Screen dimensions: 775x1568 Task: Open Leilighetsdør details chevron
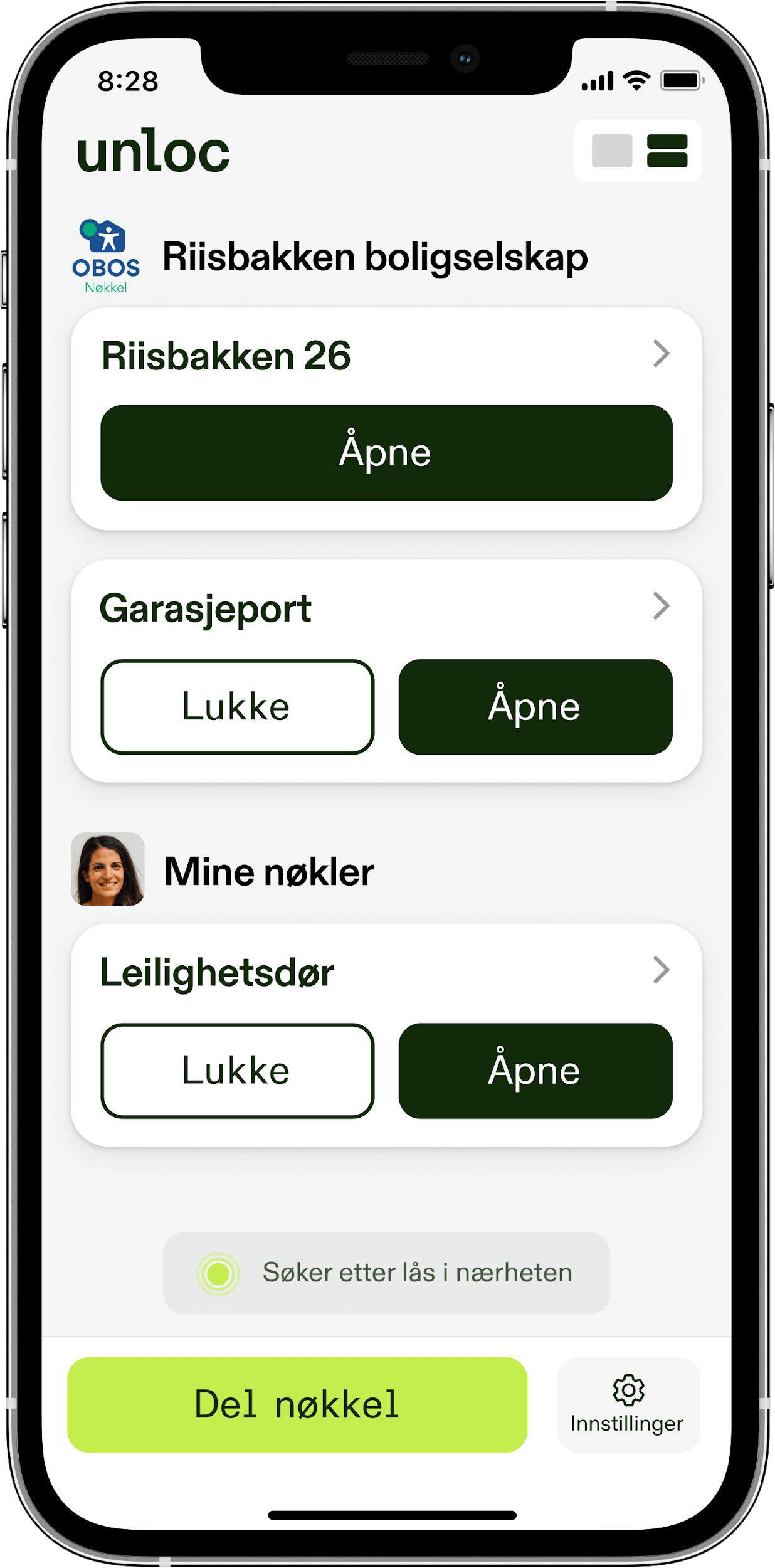[x=661, y=970]
